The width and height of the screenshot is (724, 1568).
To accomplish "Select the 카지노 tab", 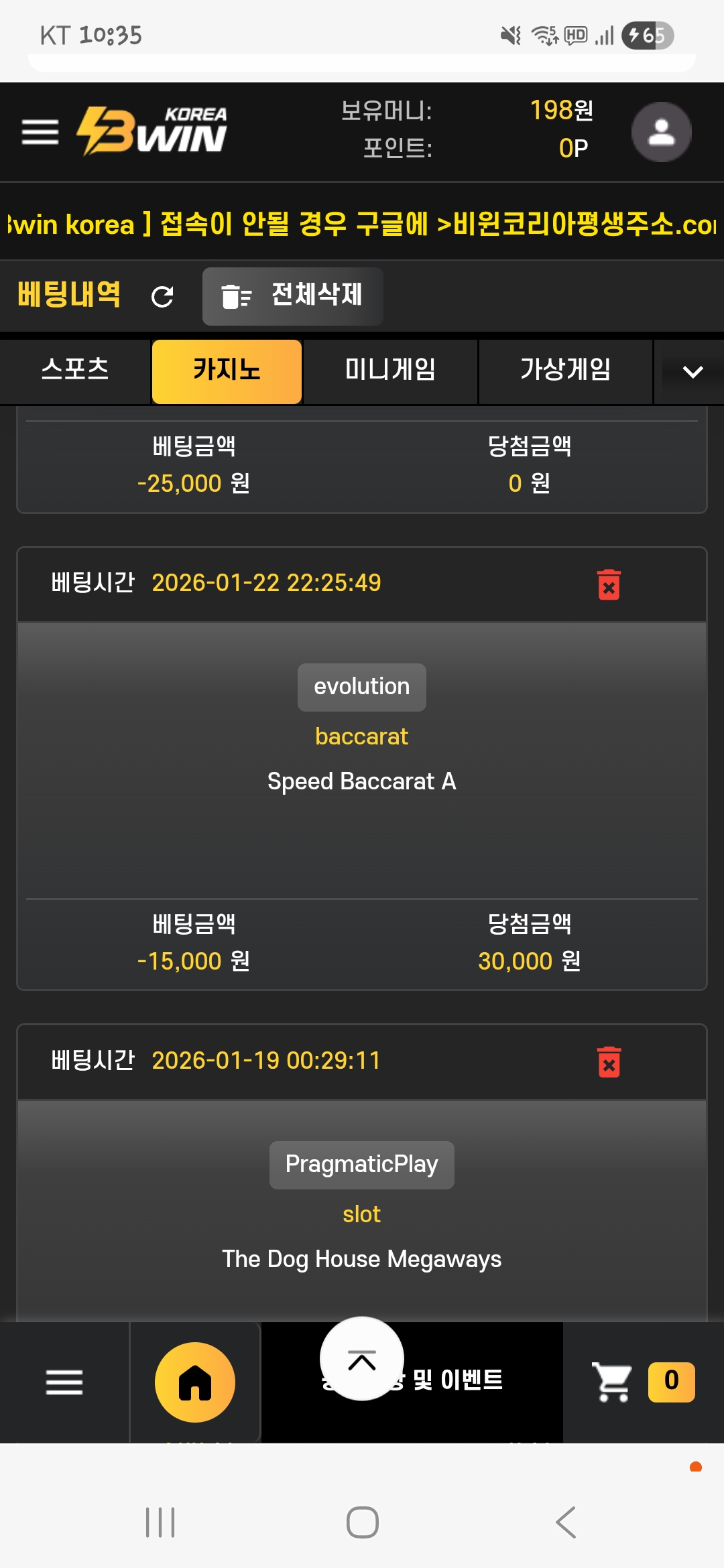I will click(227, 371).
